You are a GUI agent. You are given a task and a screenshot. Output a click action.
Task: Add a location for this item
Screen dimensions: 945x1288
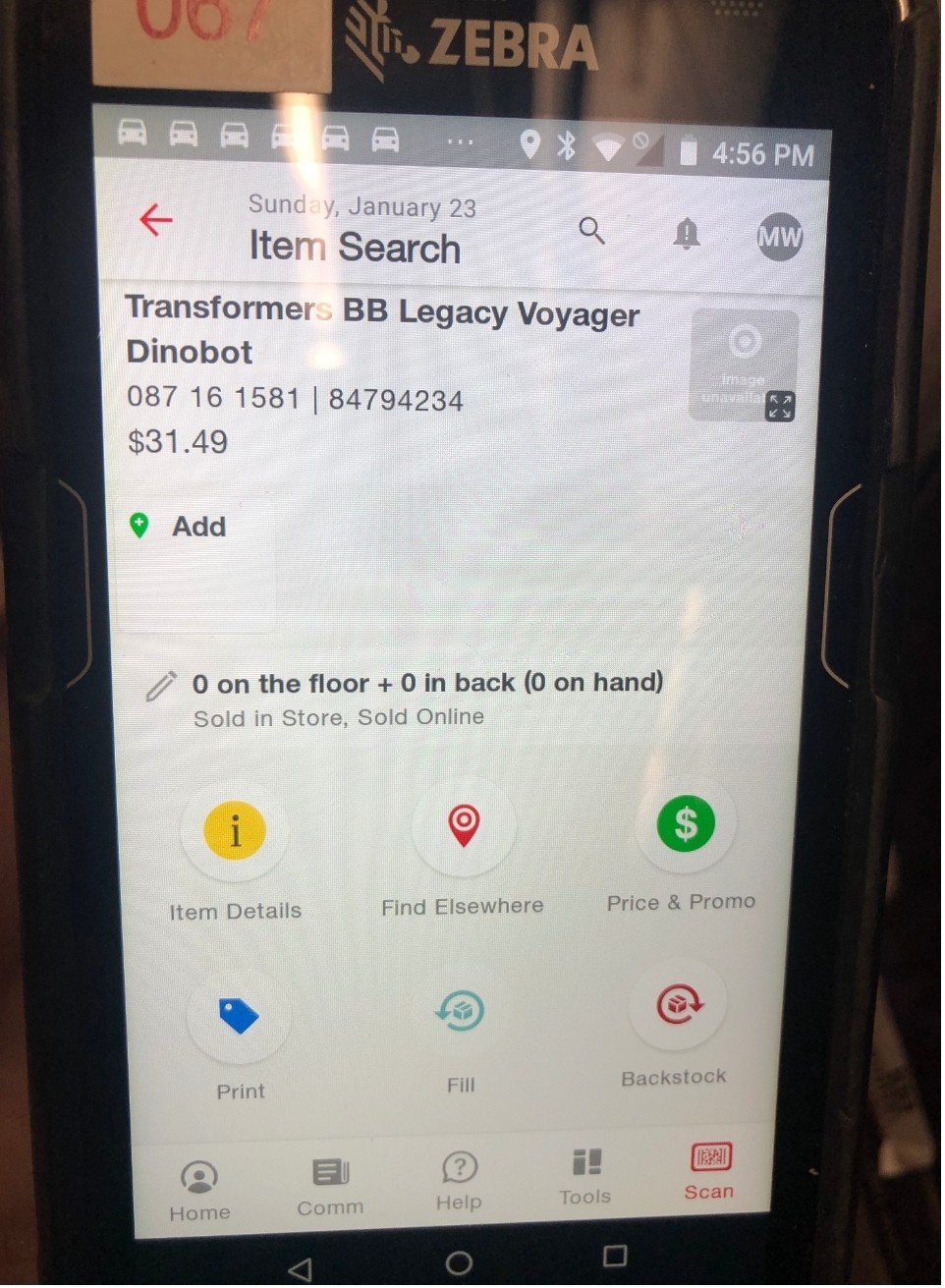tap(181, 527)
